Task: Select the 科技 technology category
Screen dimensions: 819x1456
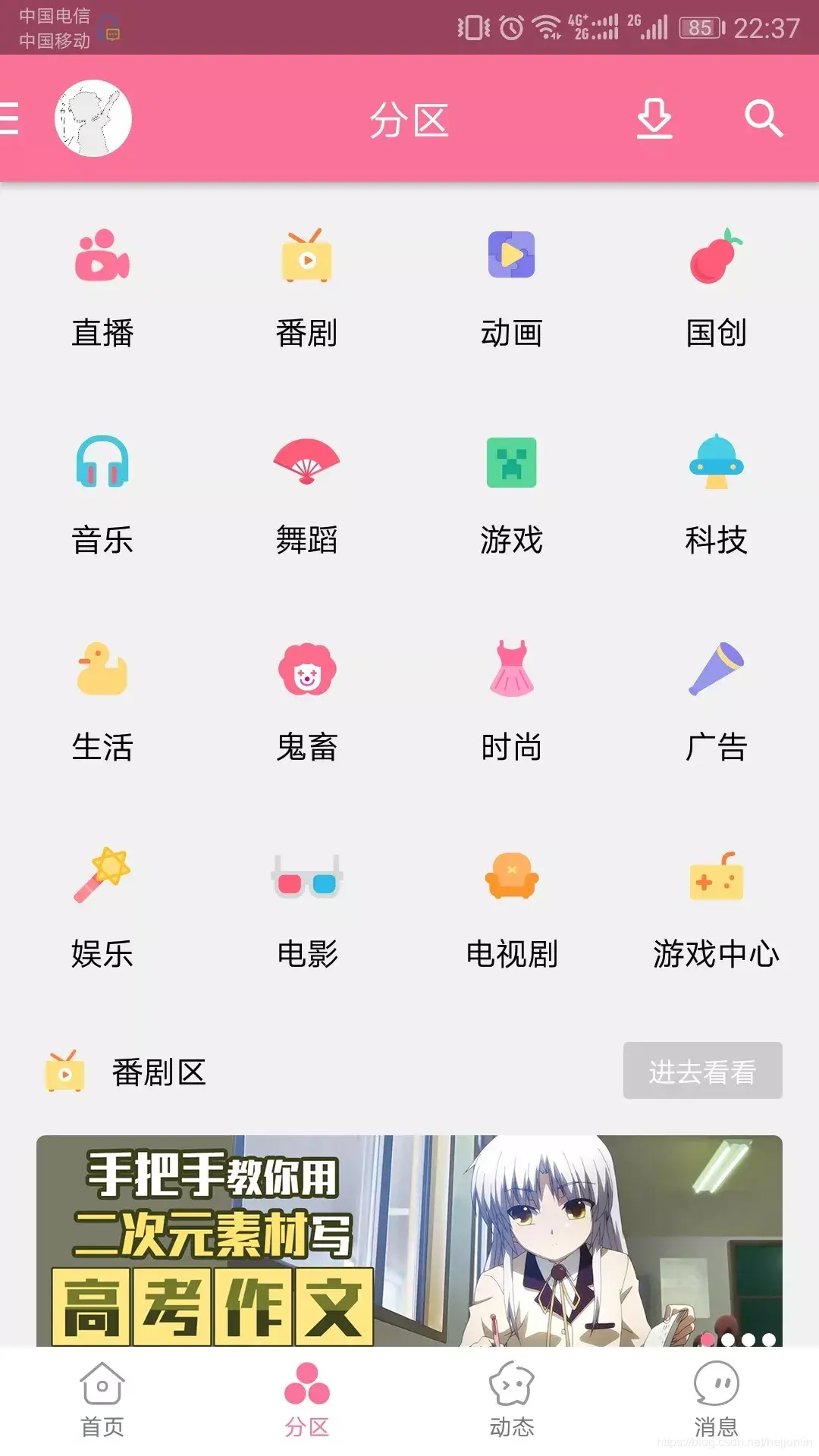Action: tap(716, 497)
